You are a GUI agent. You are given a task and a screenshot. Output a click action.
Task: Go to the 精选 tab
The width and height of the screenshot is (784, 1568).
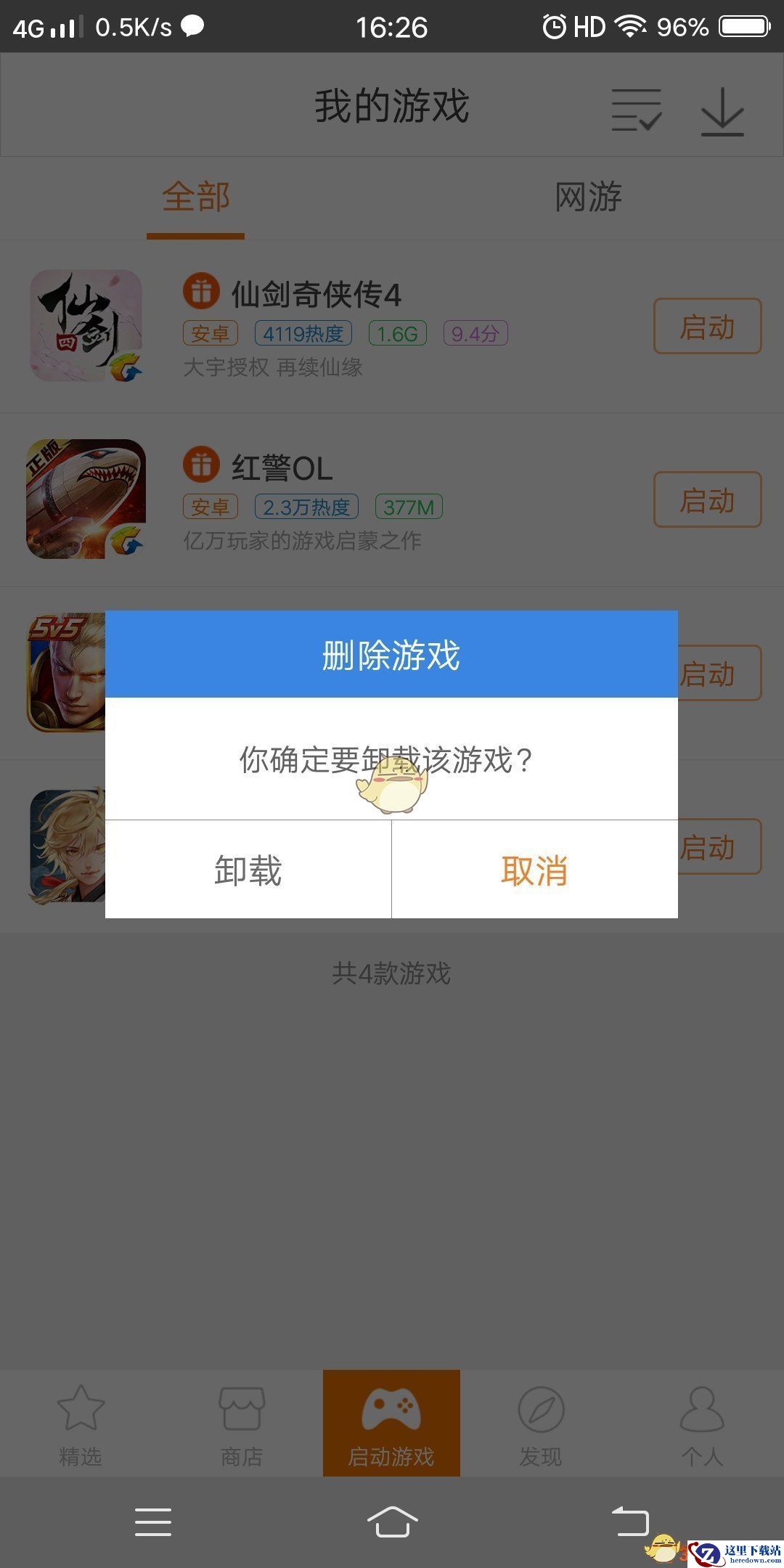(81, 1424)
